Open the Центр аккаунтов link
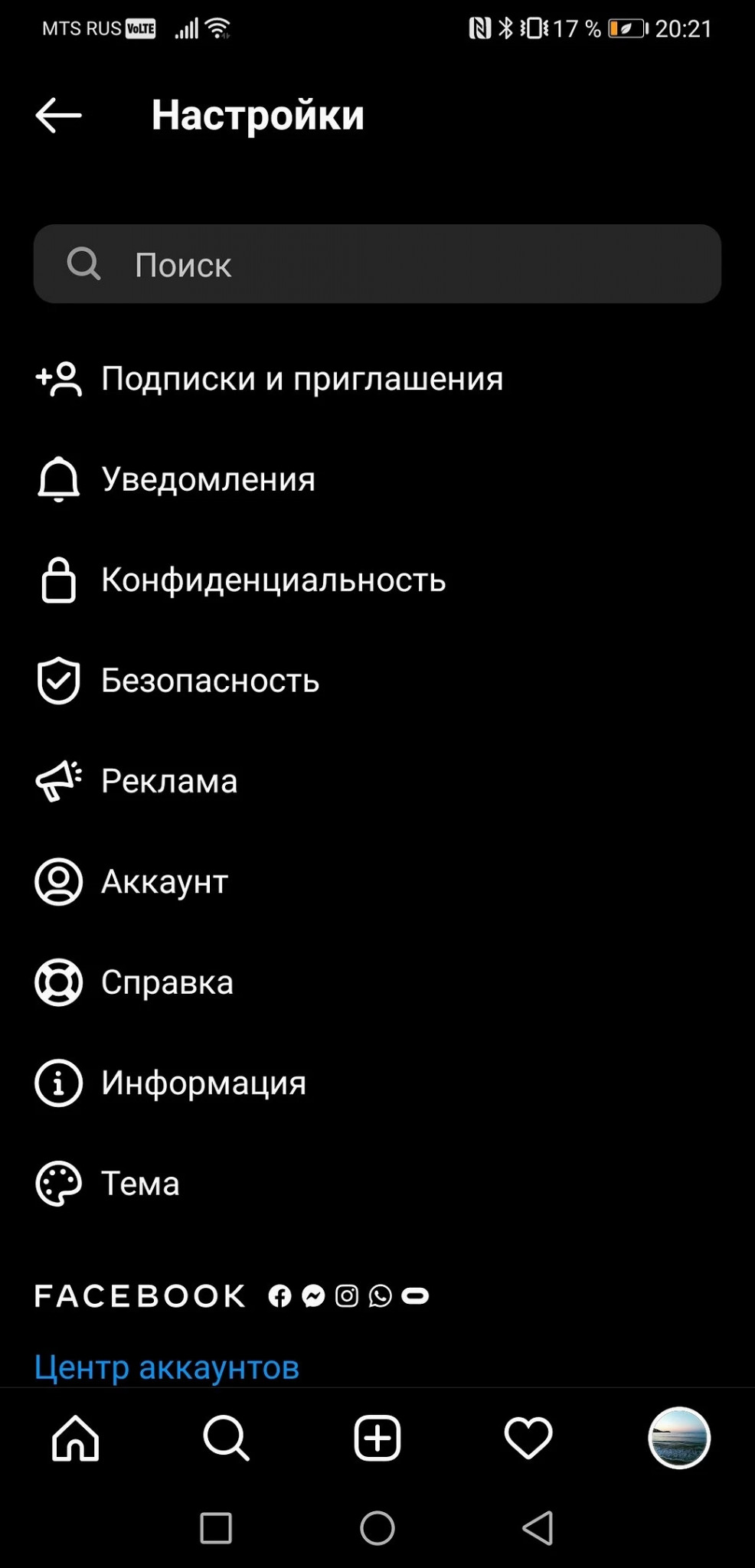The width and height of the screenshot is (755, 1568). point(167,1367)
